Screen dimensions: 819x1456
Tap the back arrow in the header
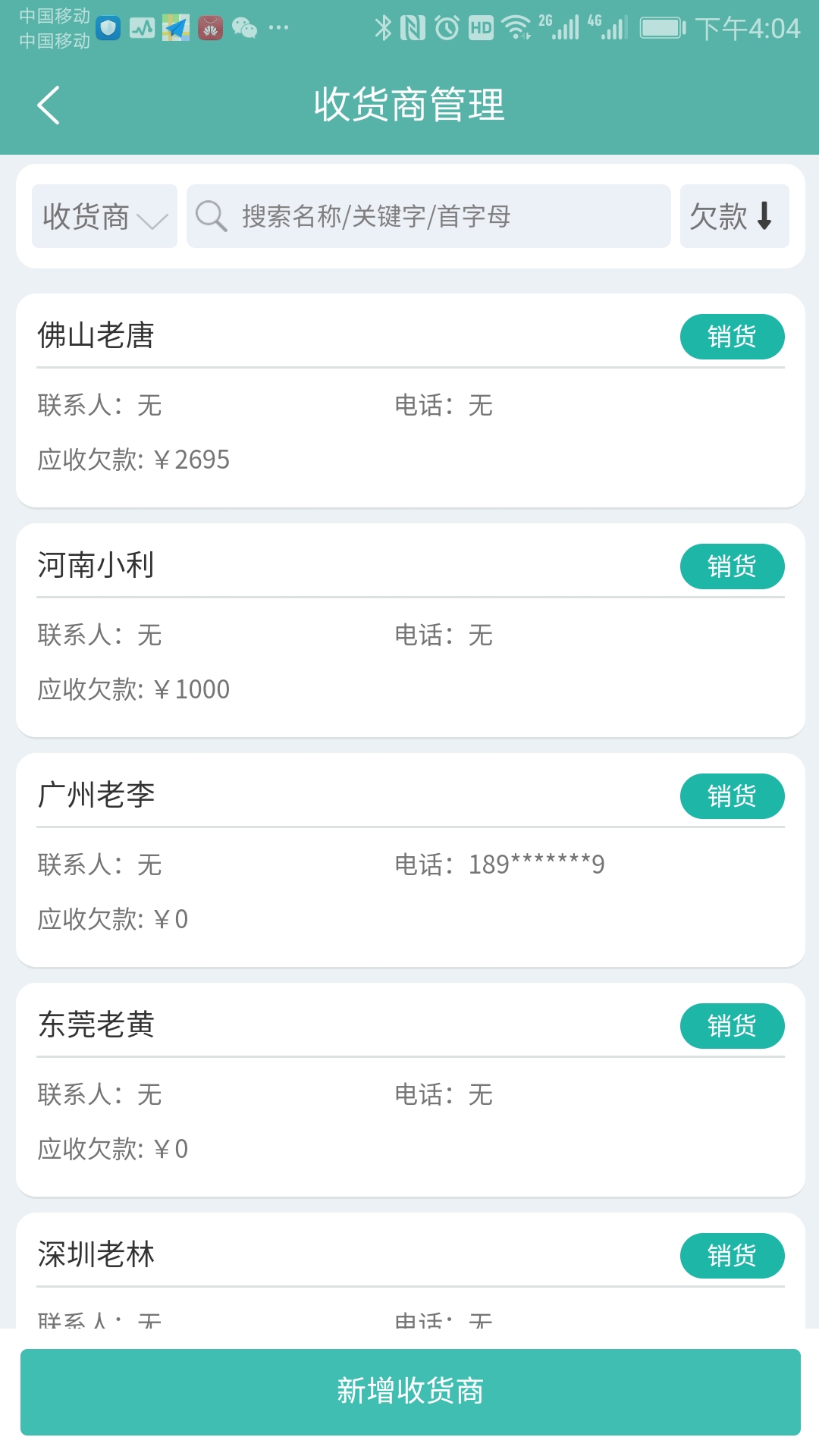[x=49, y=105]
